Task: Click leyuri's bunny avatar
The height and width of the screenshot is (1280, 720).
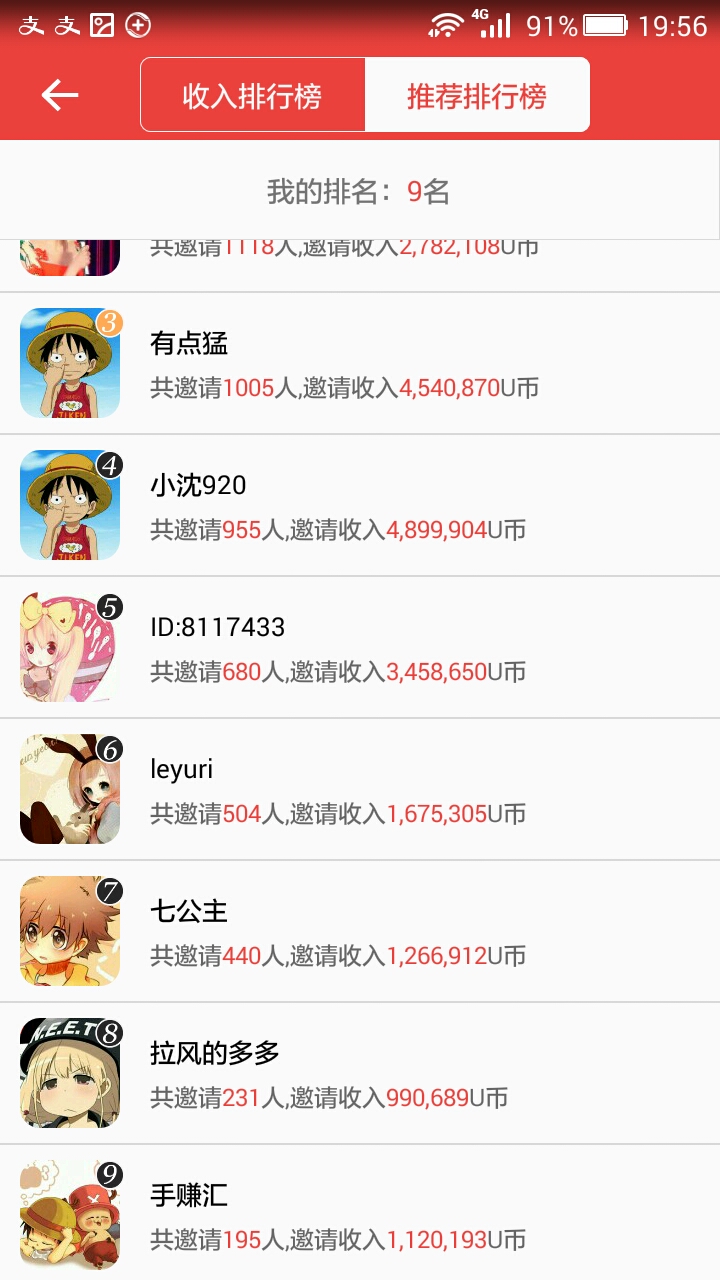Action: [x=69, y=789]
